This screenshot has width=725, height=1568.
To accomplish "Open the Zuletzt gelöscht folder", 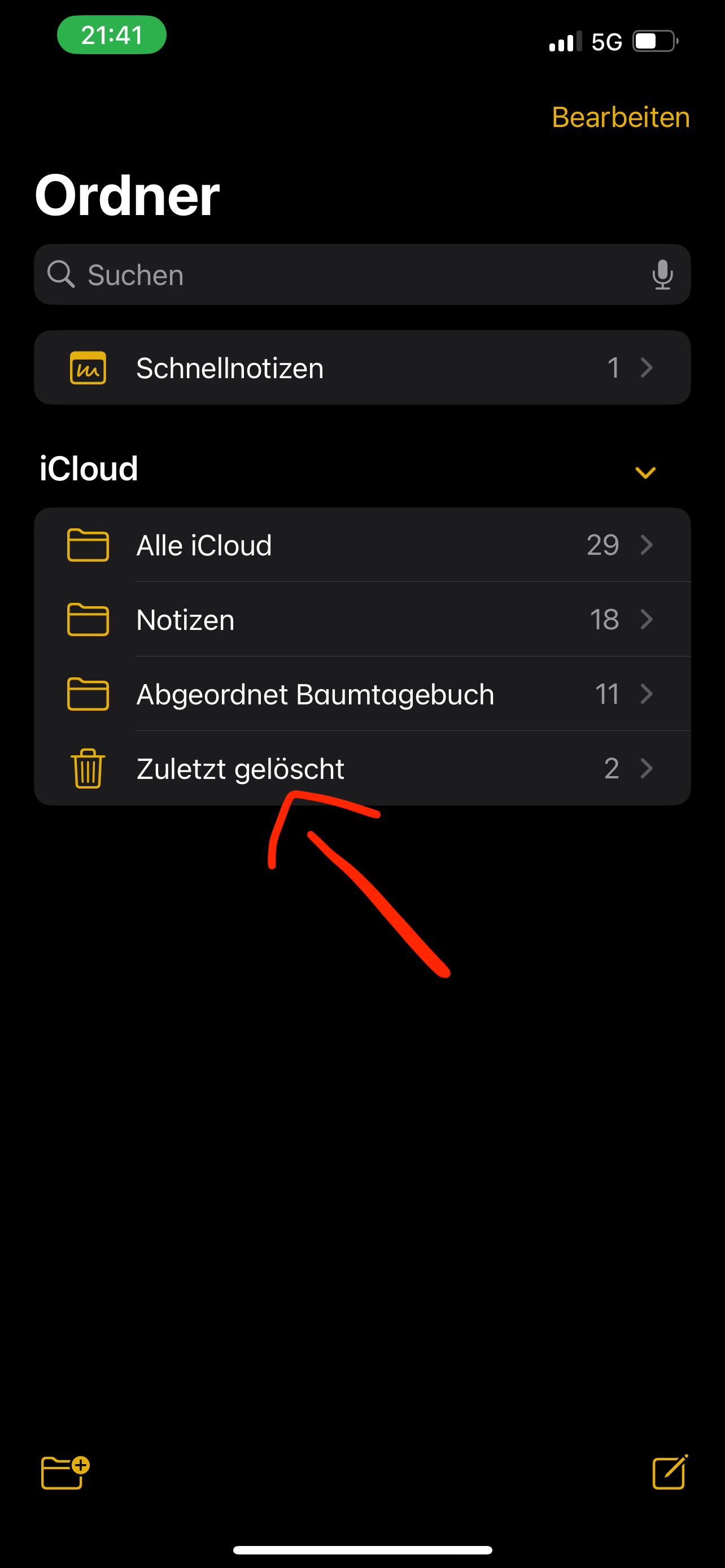I will coord(361,768).
